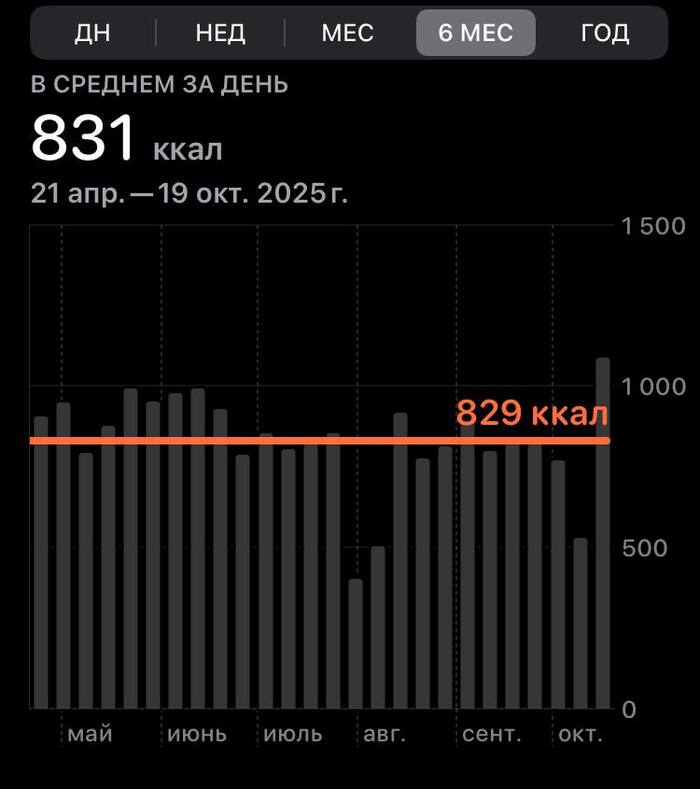
Task: Select the НЕД weekly range
Action: click(x=220, y=33)
